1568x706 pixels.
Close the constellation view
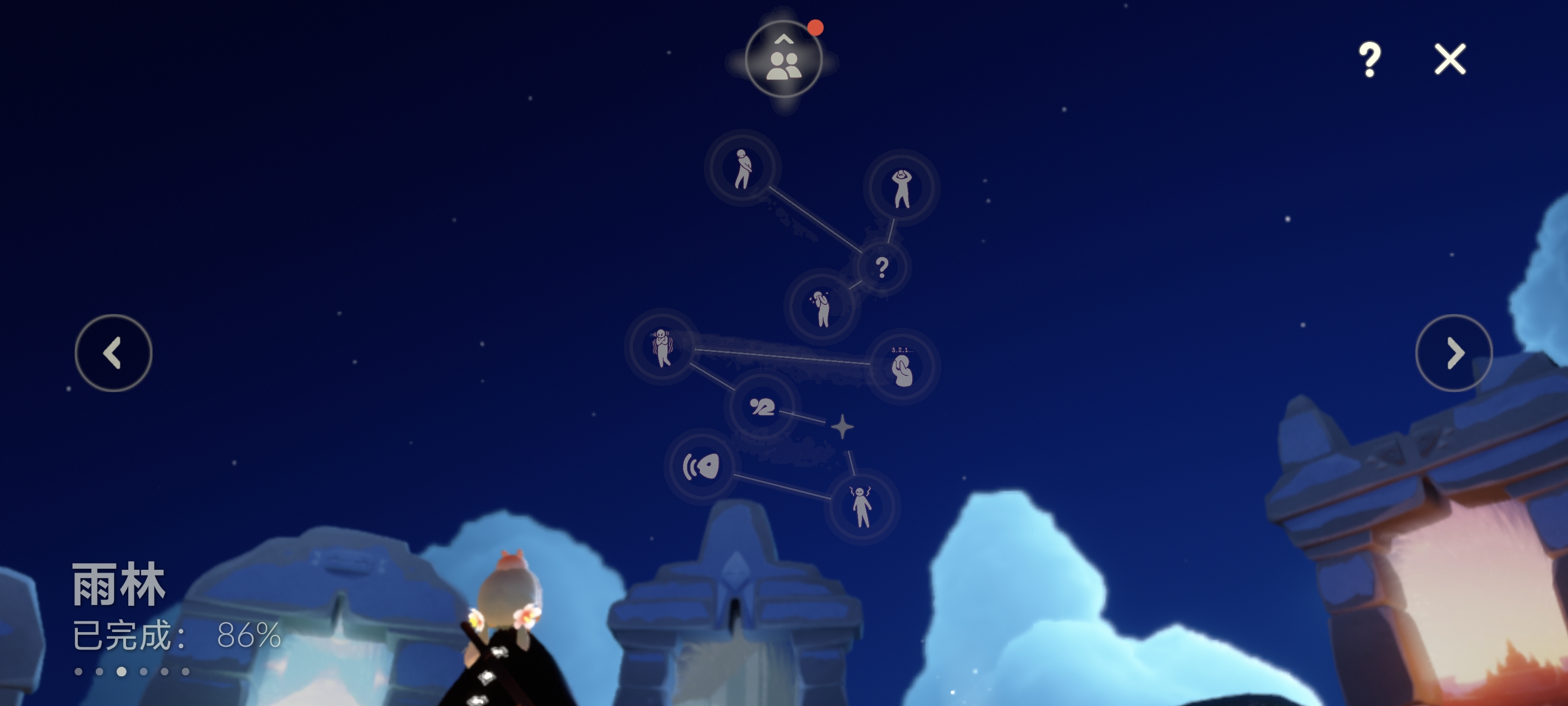point(1450,59)
